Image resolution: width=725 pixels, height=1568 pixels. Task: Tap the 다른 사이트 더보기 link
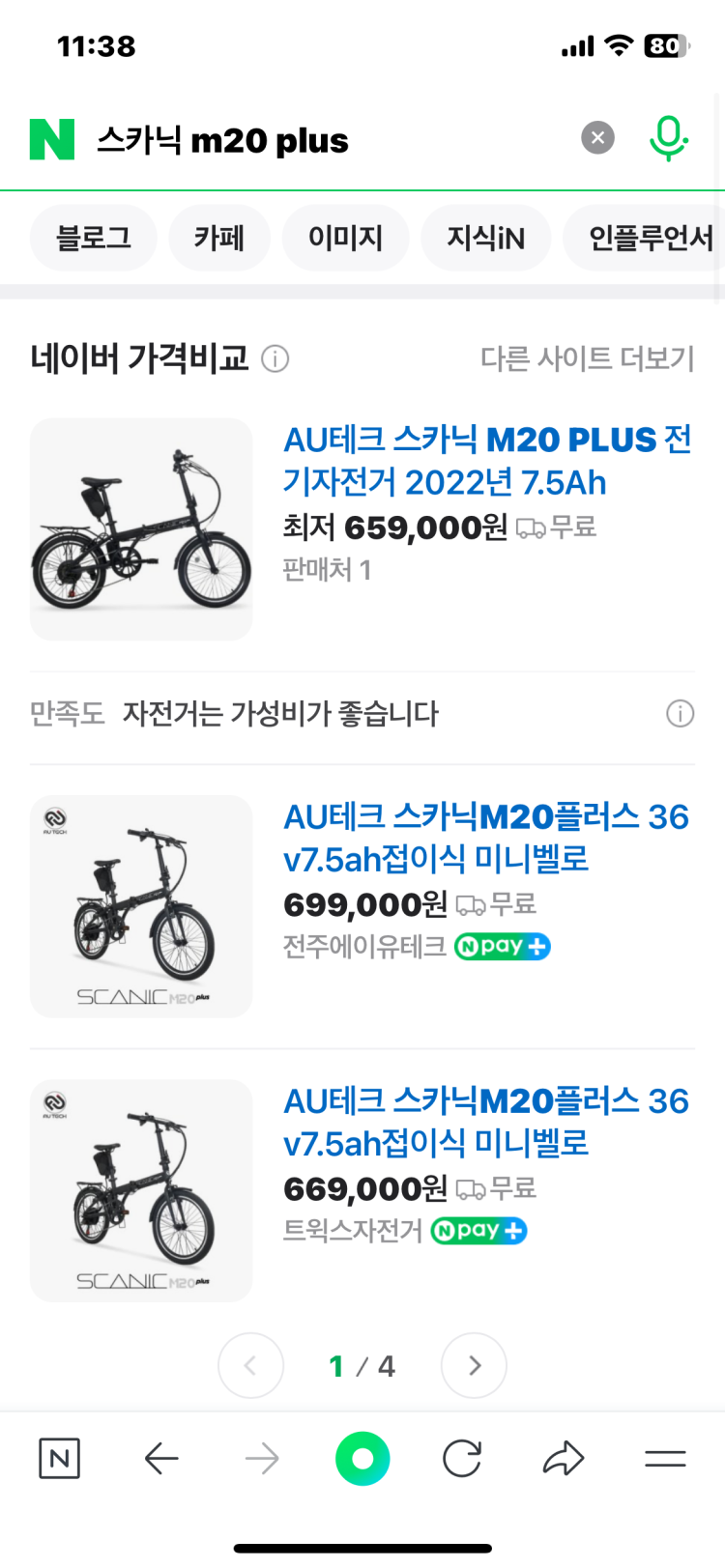(590, 358)
